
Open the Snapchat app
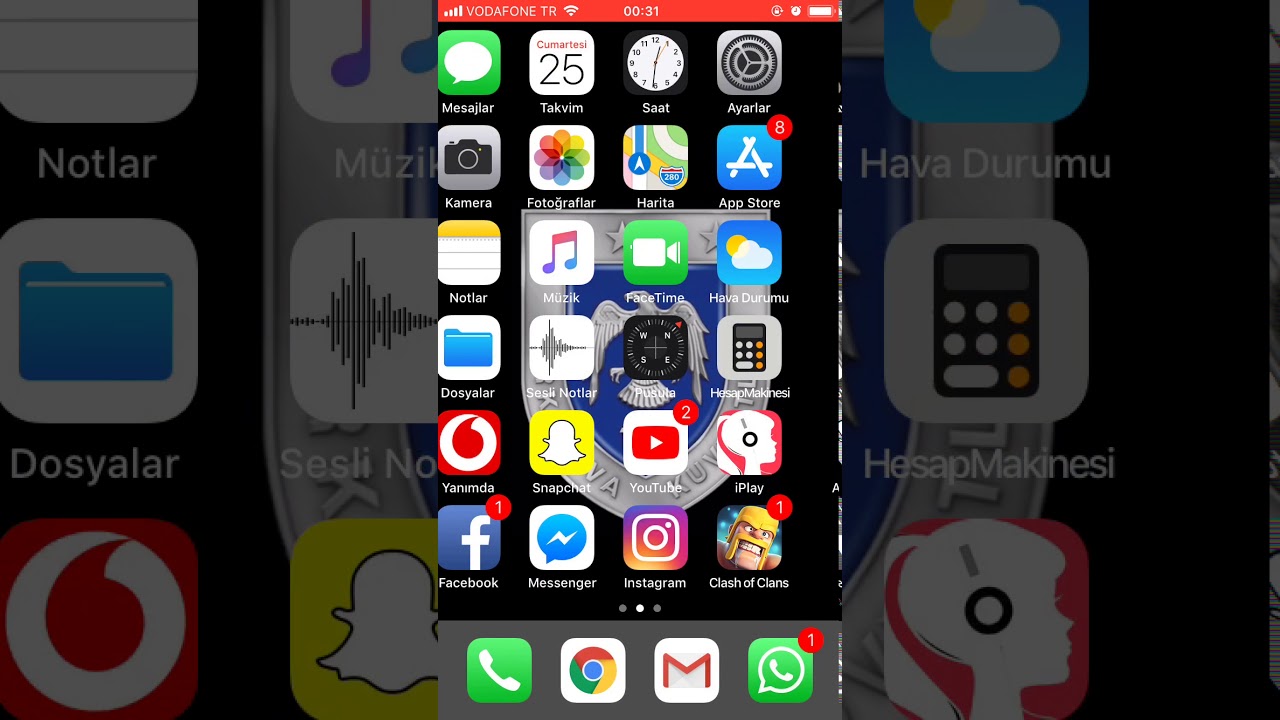(561, 442)
